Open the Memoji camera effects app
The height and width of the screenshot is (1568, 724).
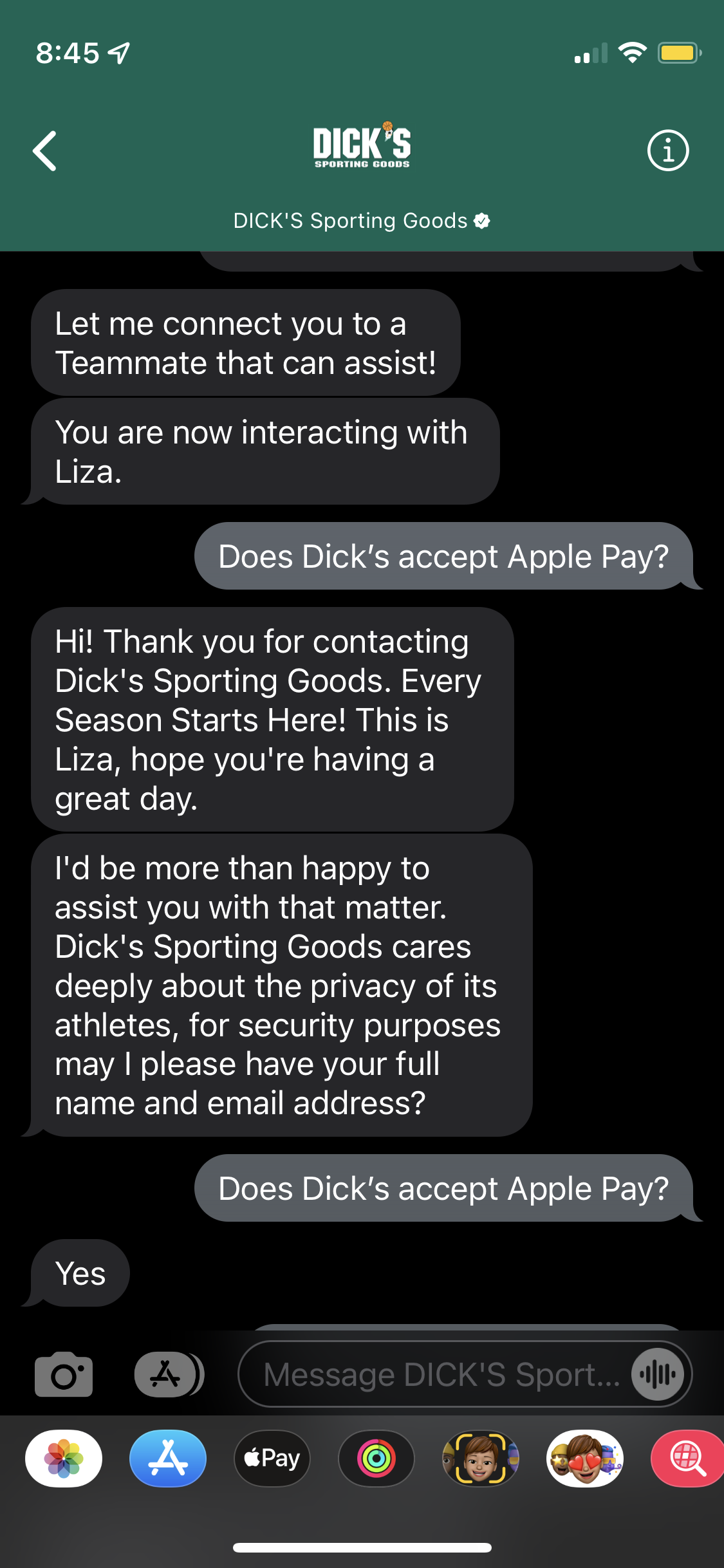tap(481, 1458)
